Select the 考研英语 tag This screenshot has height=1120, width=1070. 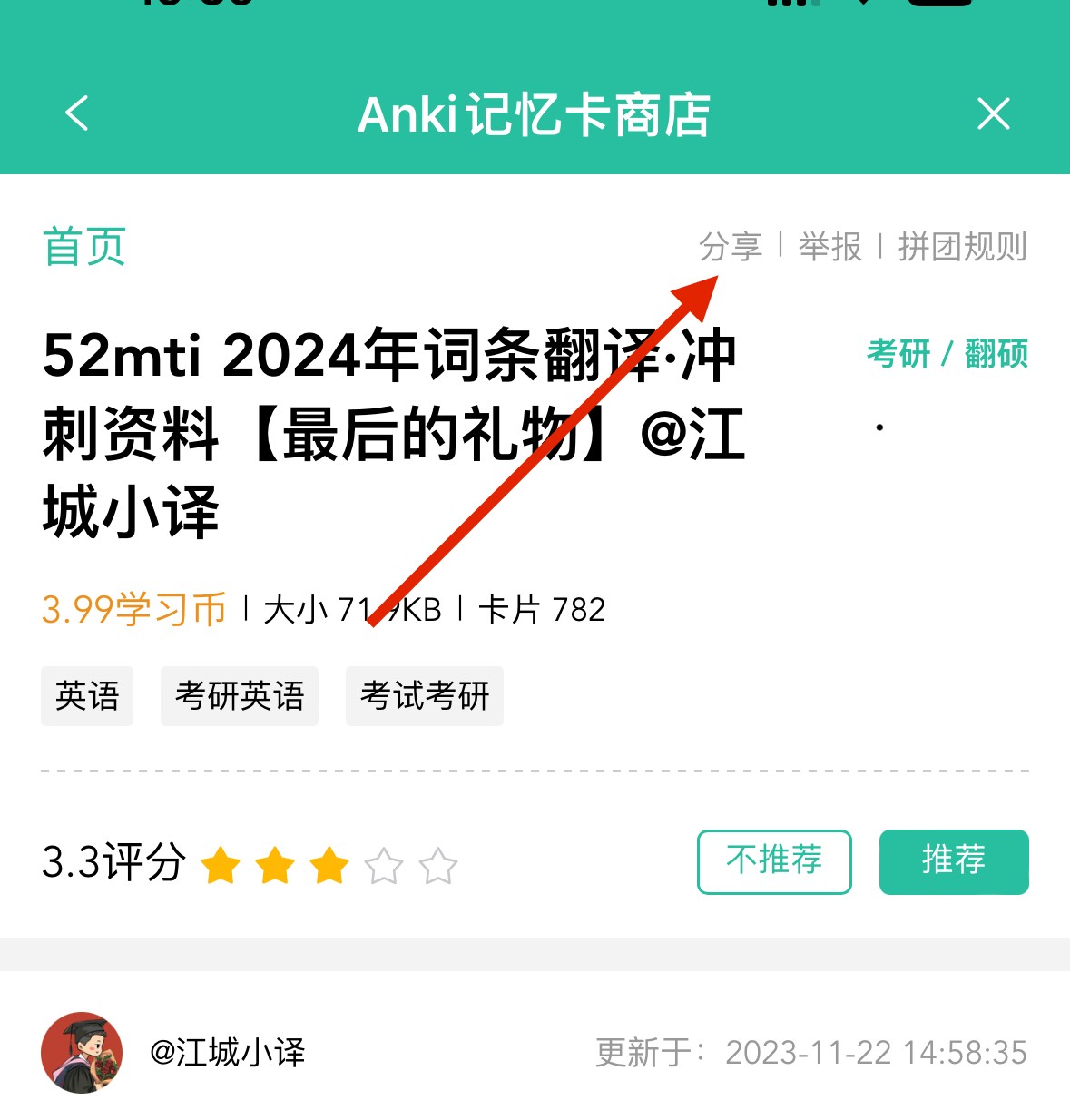coord(240,696)
